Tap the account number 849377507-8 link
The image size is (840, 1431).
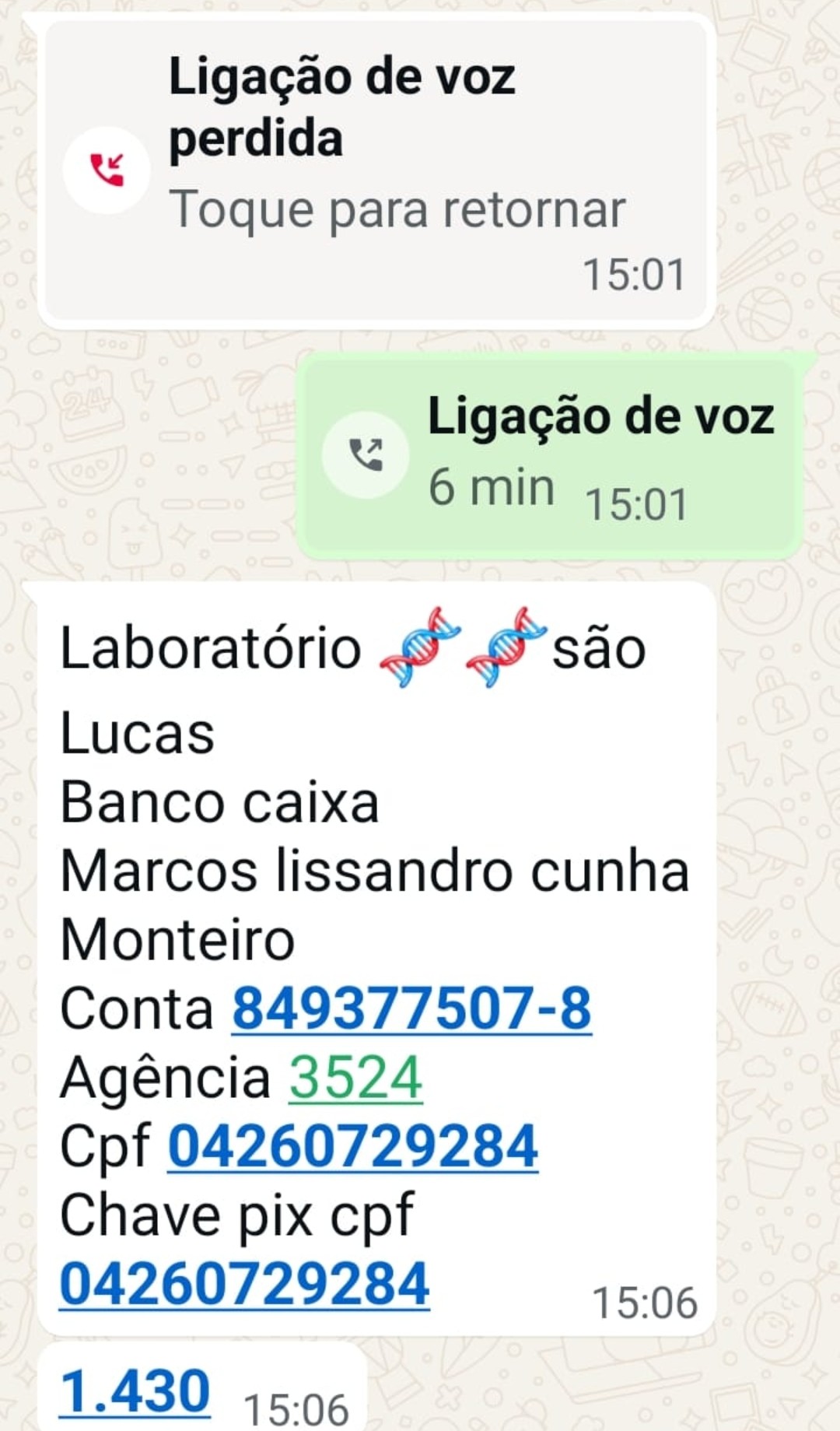(x=411, y=1009)
